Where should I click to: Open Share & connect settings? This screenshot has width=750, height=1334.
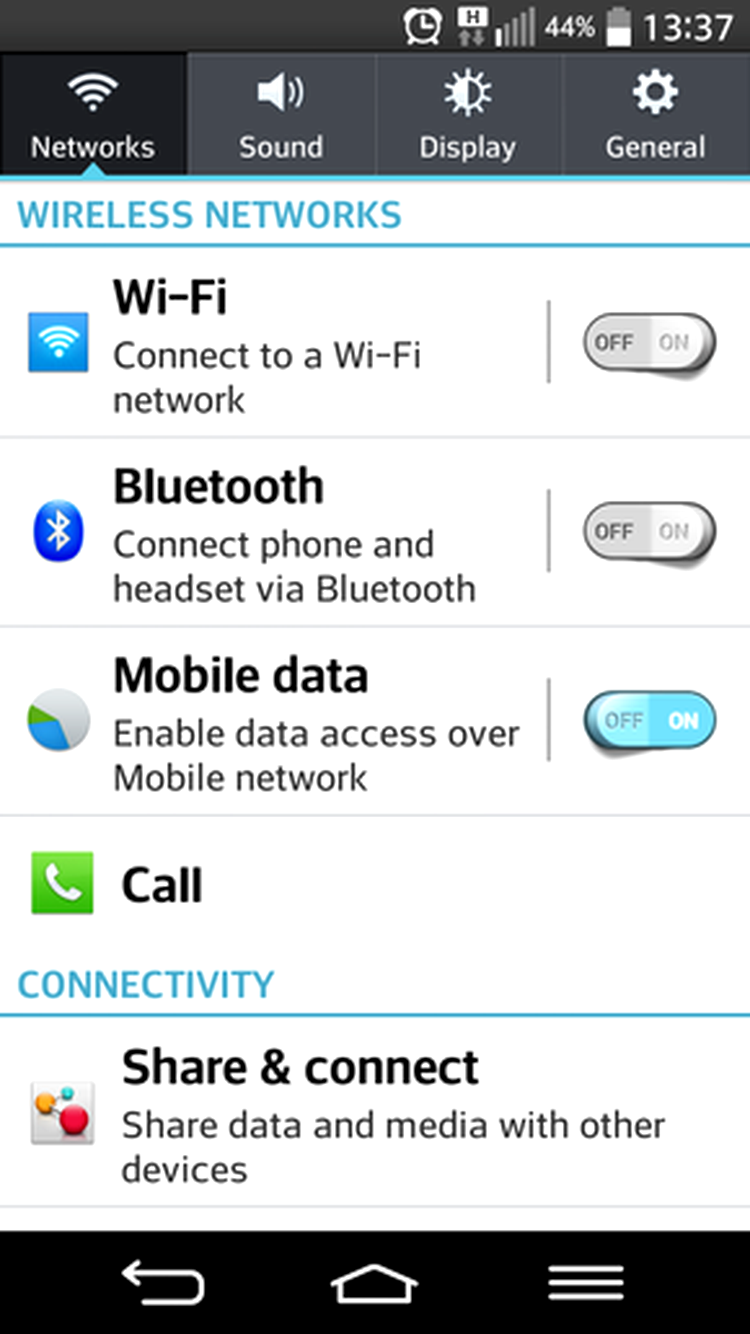coord(375,1112)
